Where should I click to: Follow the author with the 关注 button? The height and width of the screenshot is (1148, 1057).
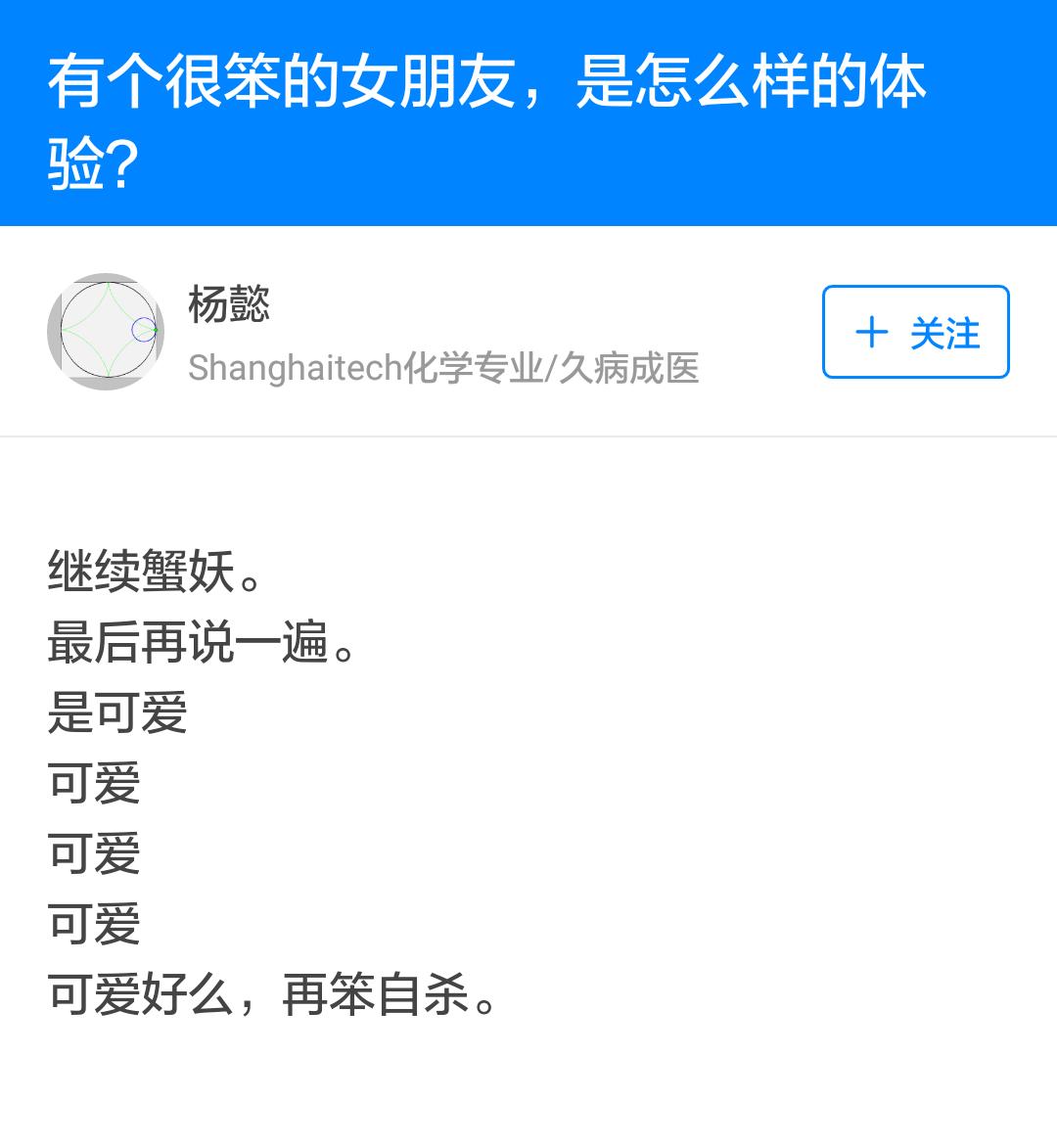point(914,333)
